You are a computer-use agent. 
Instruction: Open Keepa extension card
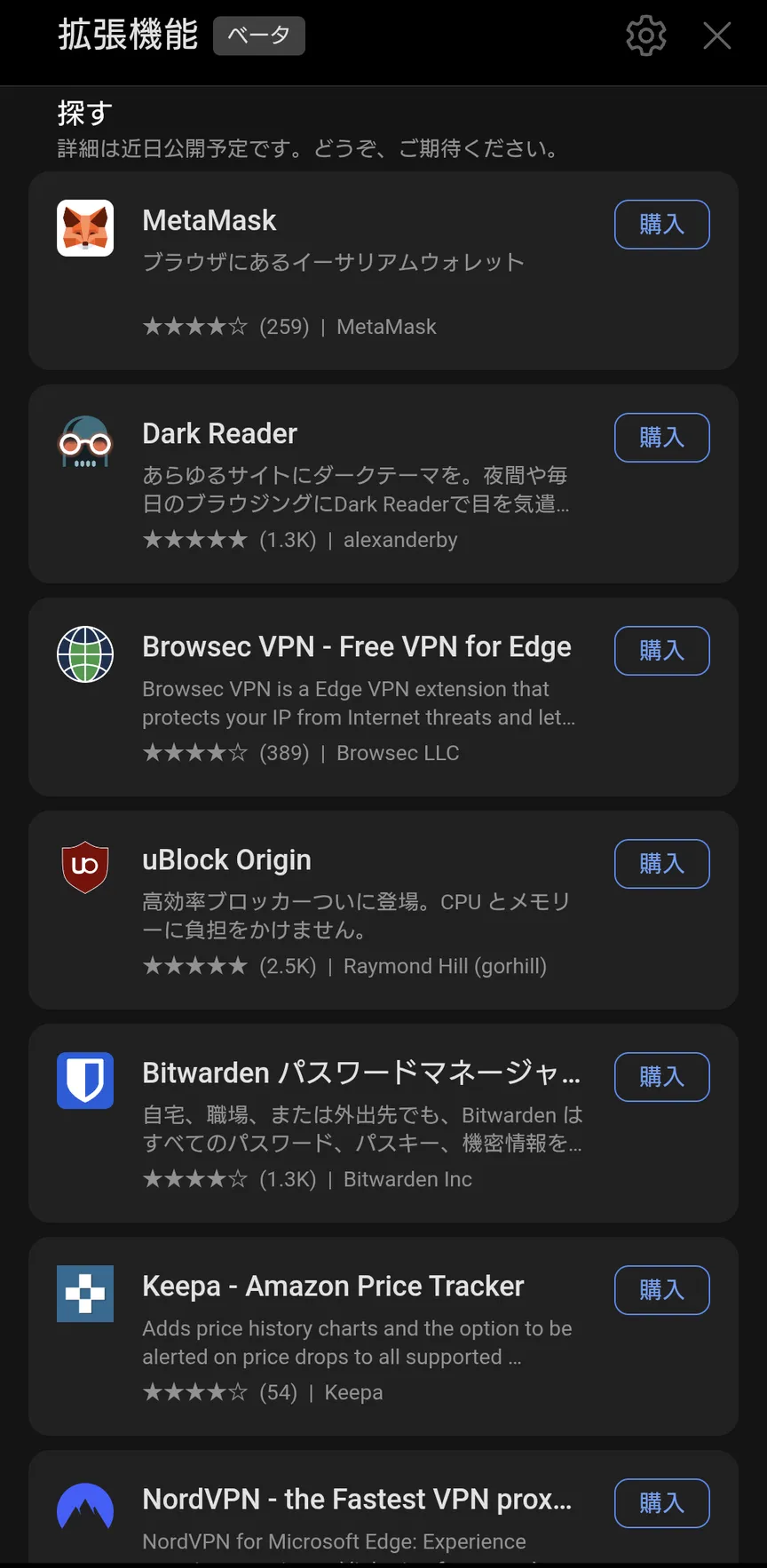tap(383, 1336)
